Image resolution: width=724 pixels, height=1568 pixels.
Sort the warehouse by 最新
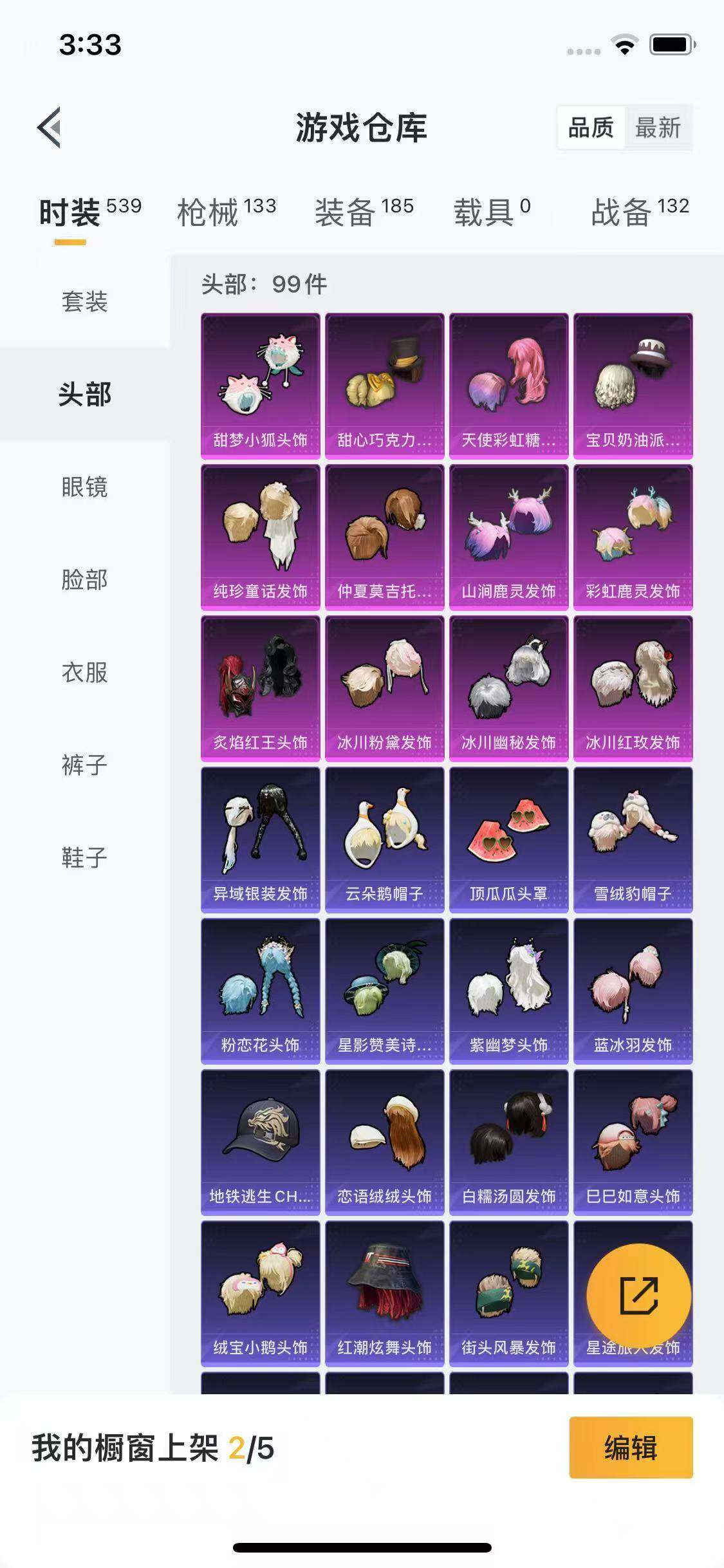[657, 127]
